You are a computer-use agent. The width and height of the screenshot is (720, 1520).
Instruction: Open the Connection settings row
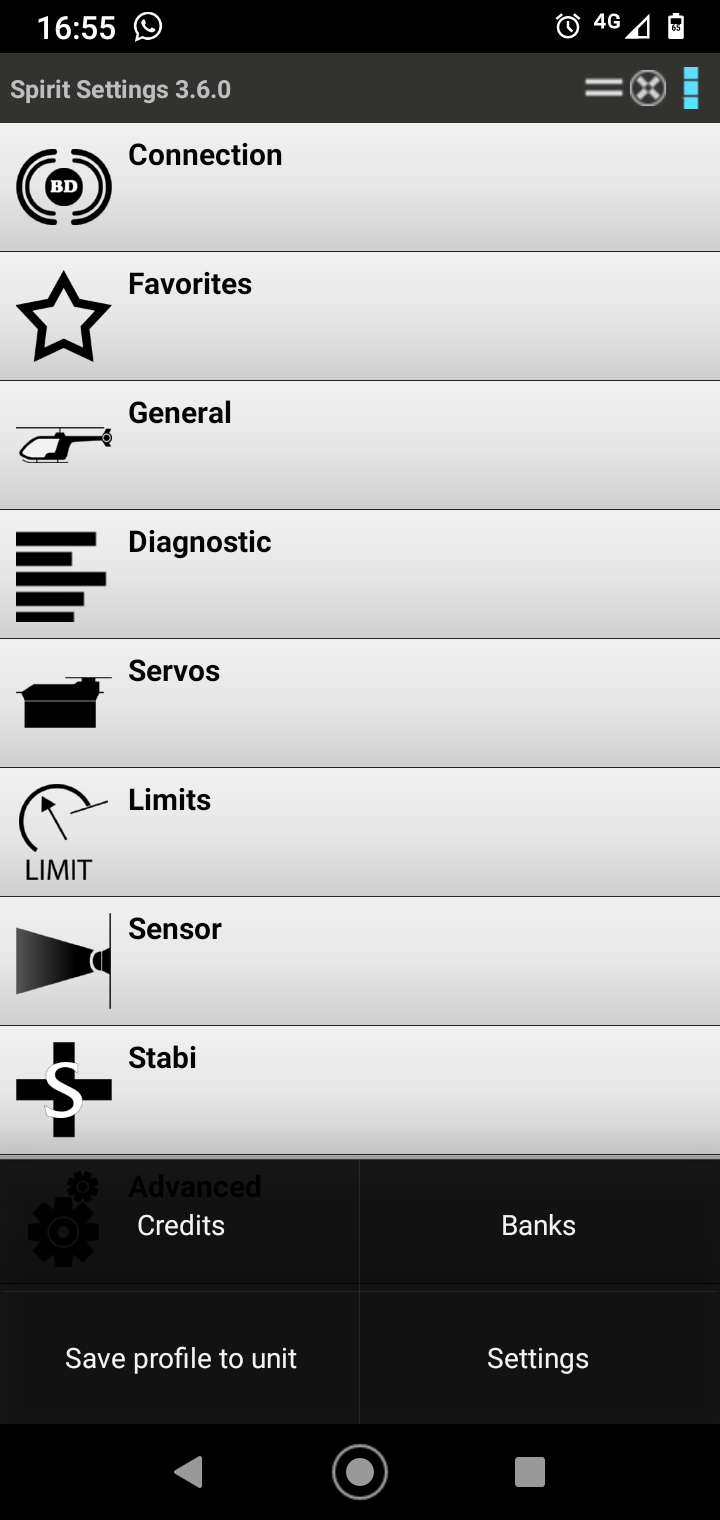360,187
